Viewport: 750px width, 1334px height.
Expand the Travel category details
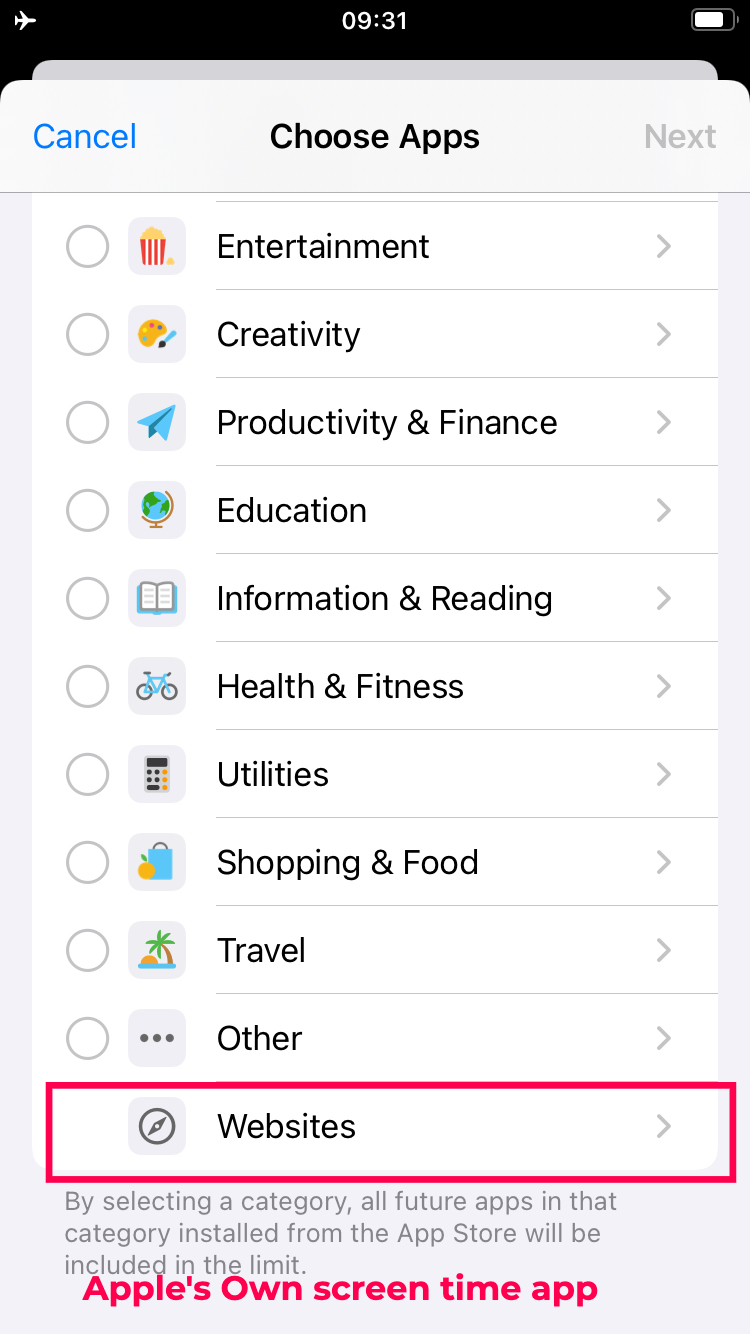tap(664, 950)
